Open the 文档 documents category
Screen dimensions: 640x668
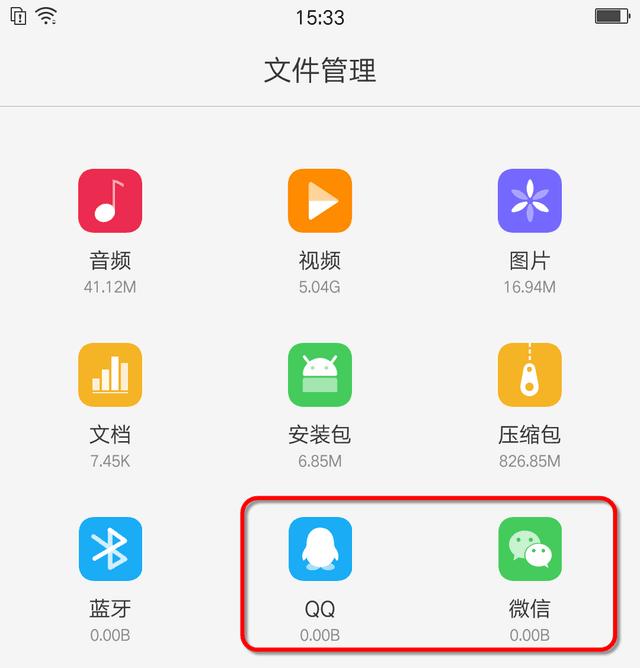point(110,375)
